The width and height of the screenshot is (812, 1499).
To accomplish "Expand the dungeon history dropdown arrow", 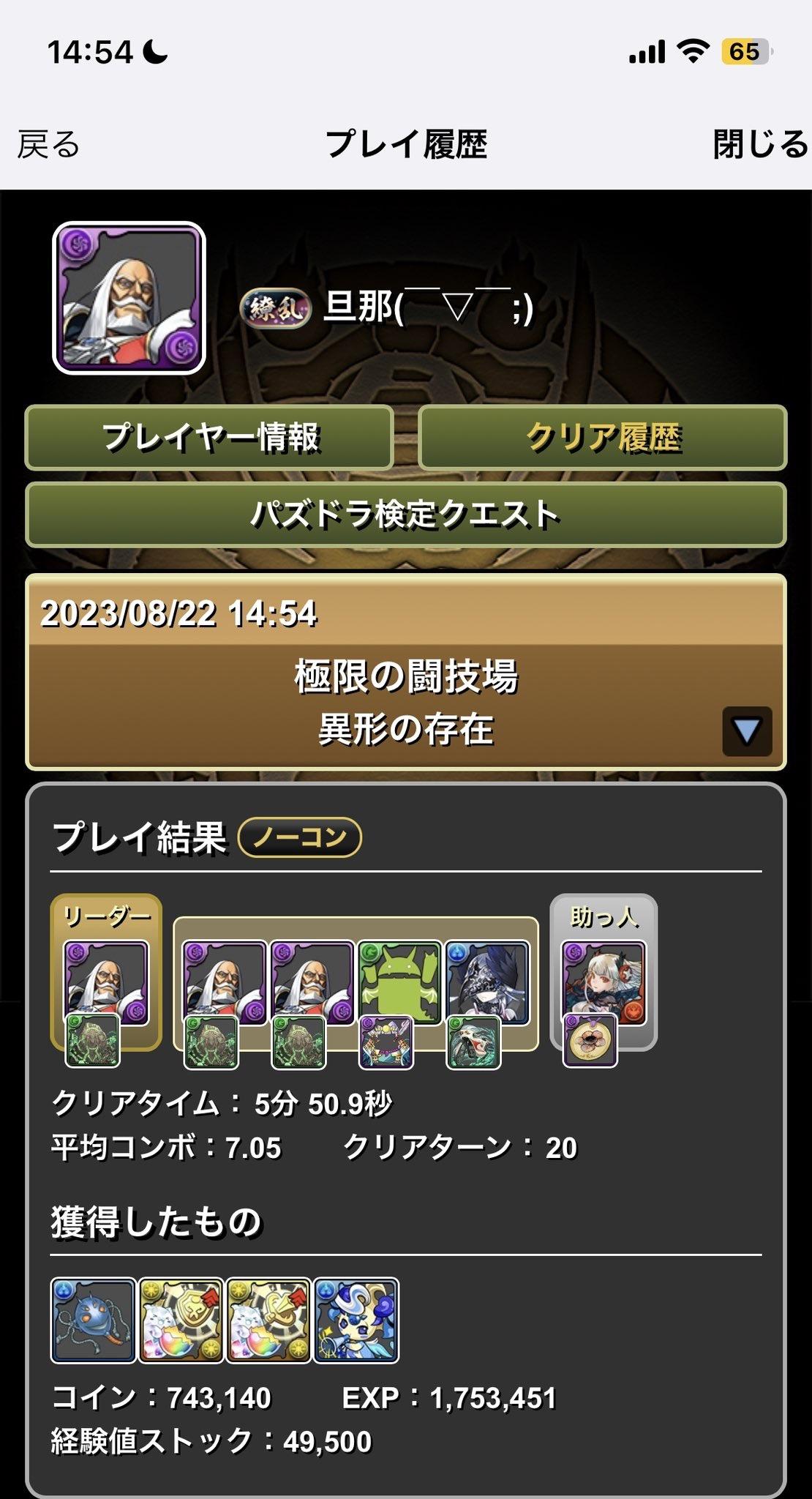I will 746,731.
